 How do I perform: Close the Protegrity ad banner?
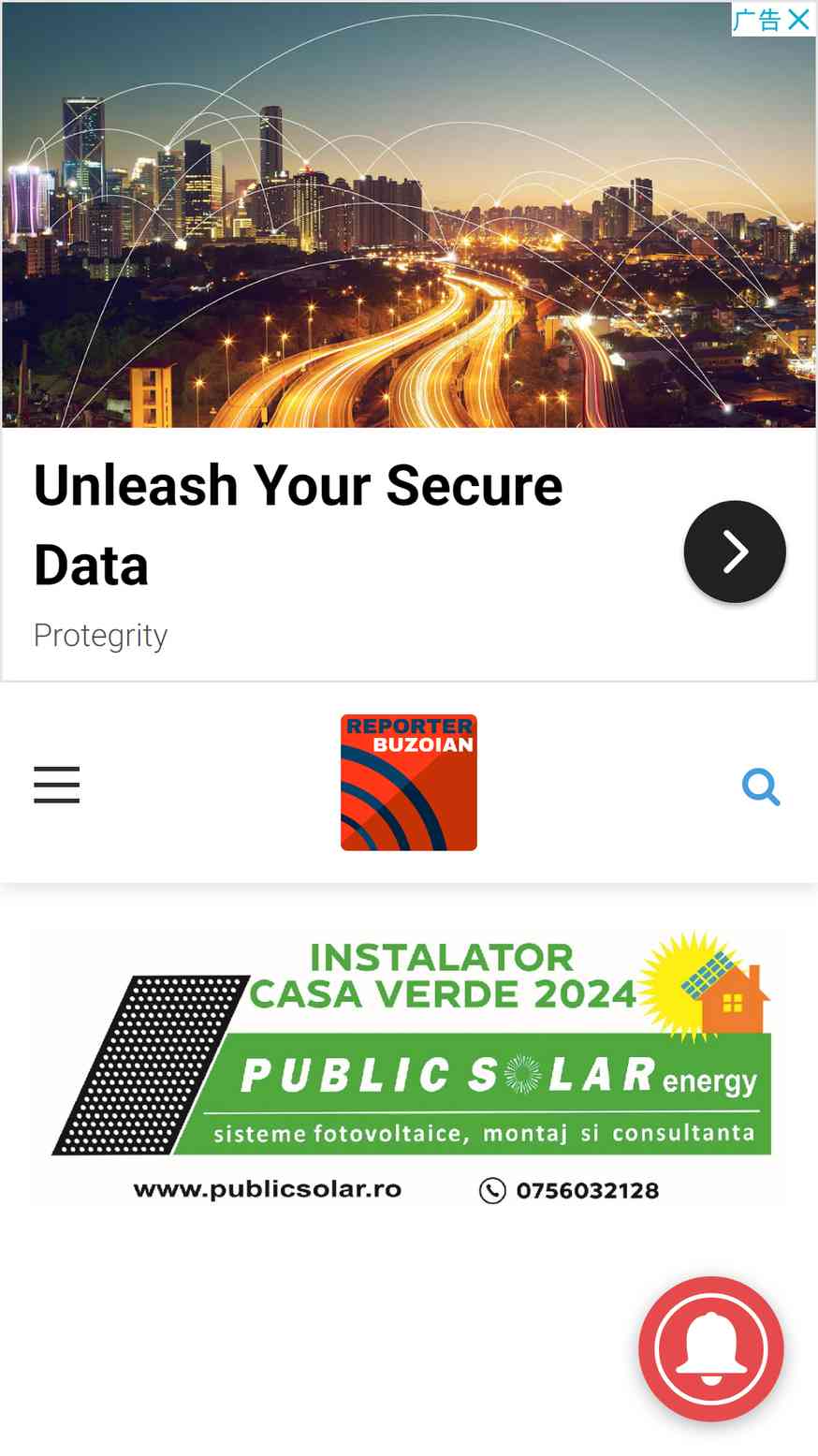pos(798,20)
